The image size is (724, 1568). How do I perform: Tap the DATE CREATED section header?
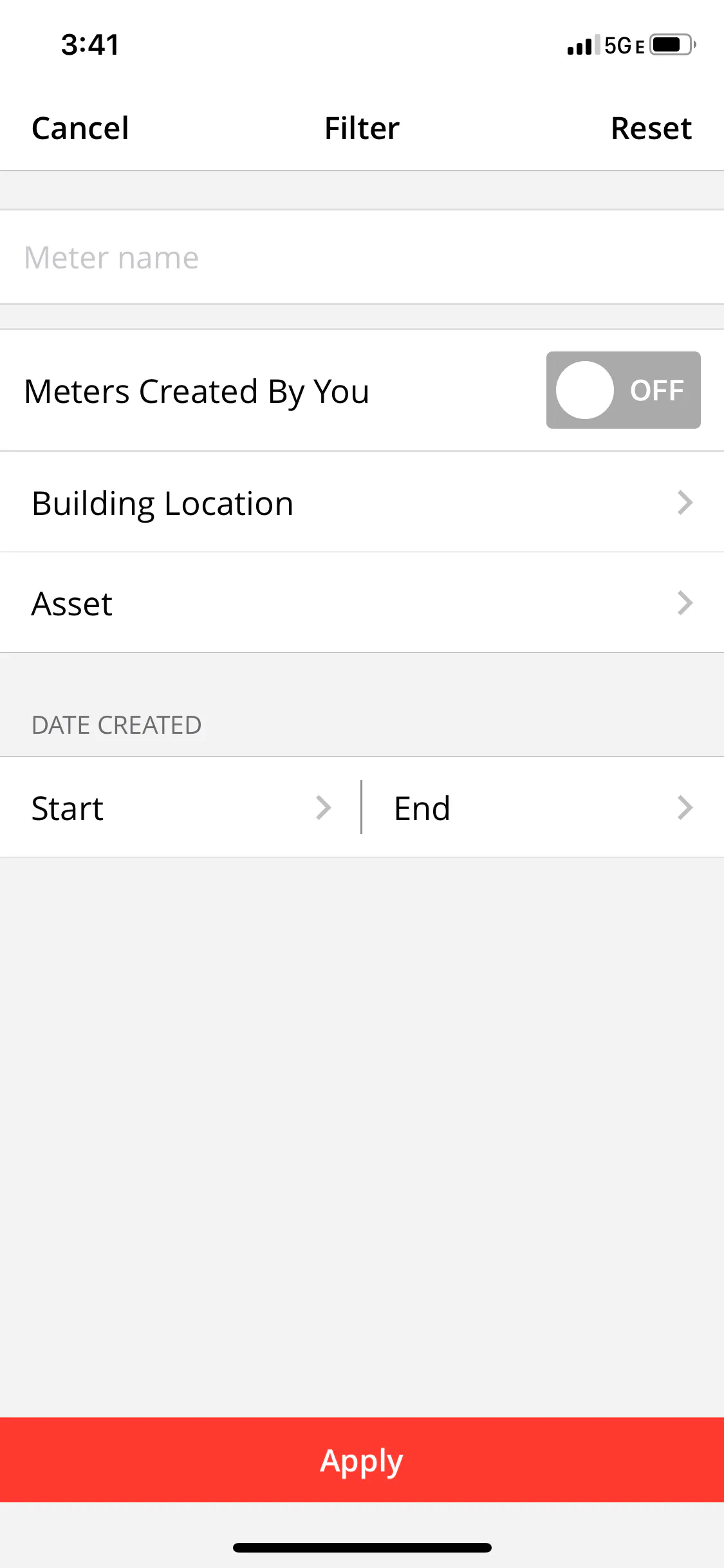point(116,723)
